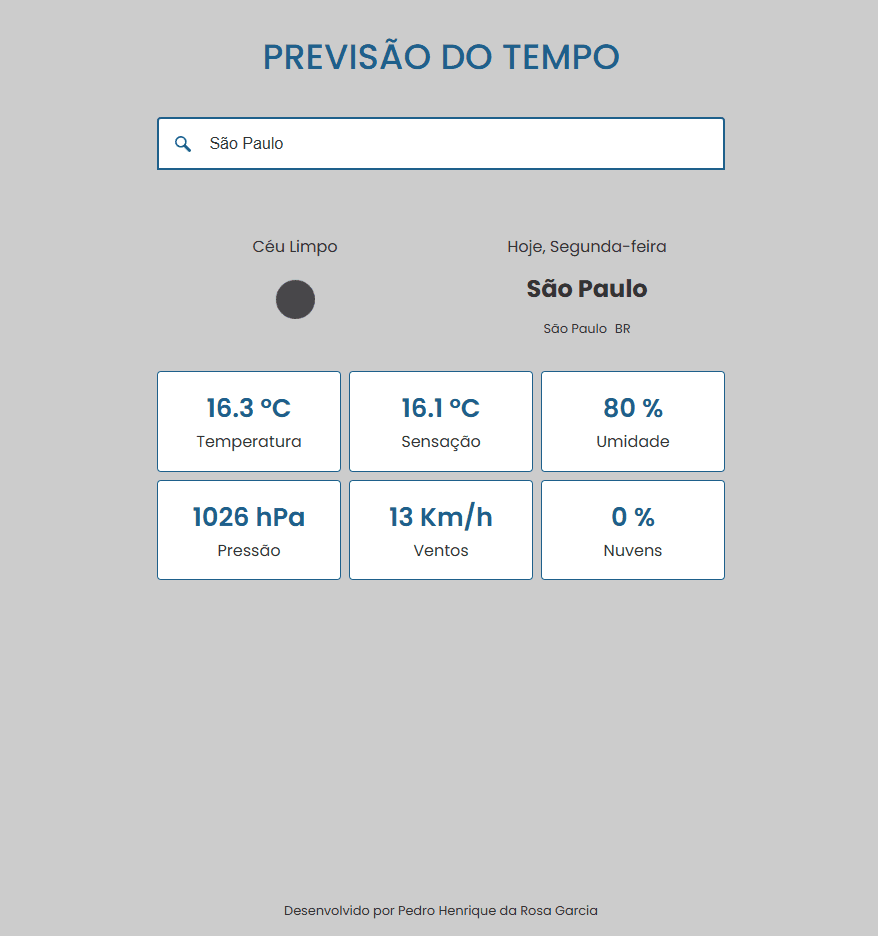Click the weather condition icon below Céu Limpo
Image resolution: width=878 pixels, height=936 pixels.
pos(295,299)
